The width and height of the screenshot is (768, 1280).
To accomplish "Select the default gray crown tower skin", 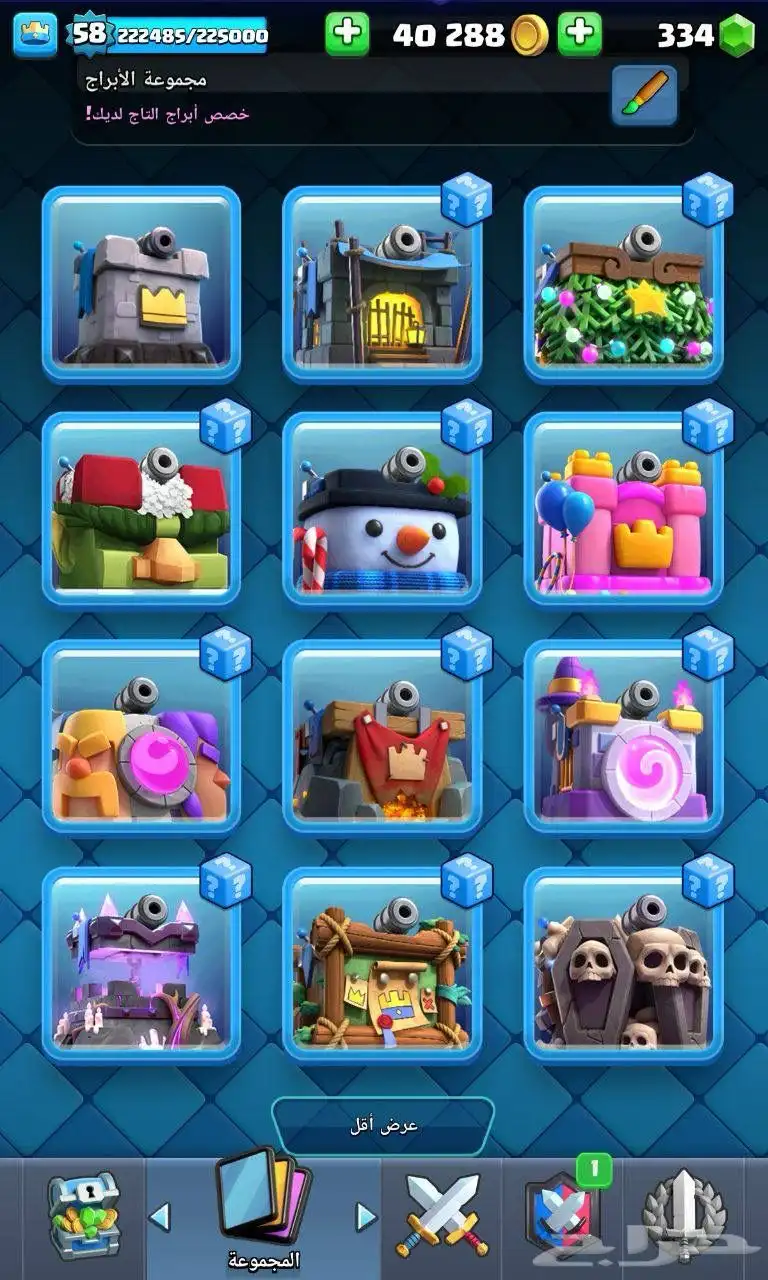I will (x=141, y=284).
